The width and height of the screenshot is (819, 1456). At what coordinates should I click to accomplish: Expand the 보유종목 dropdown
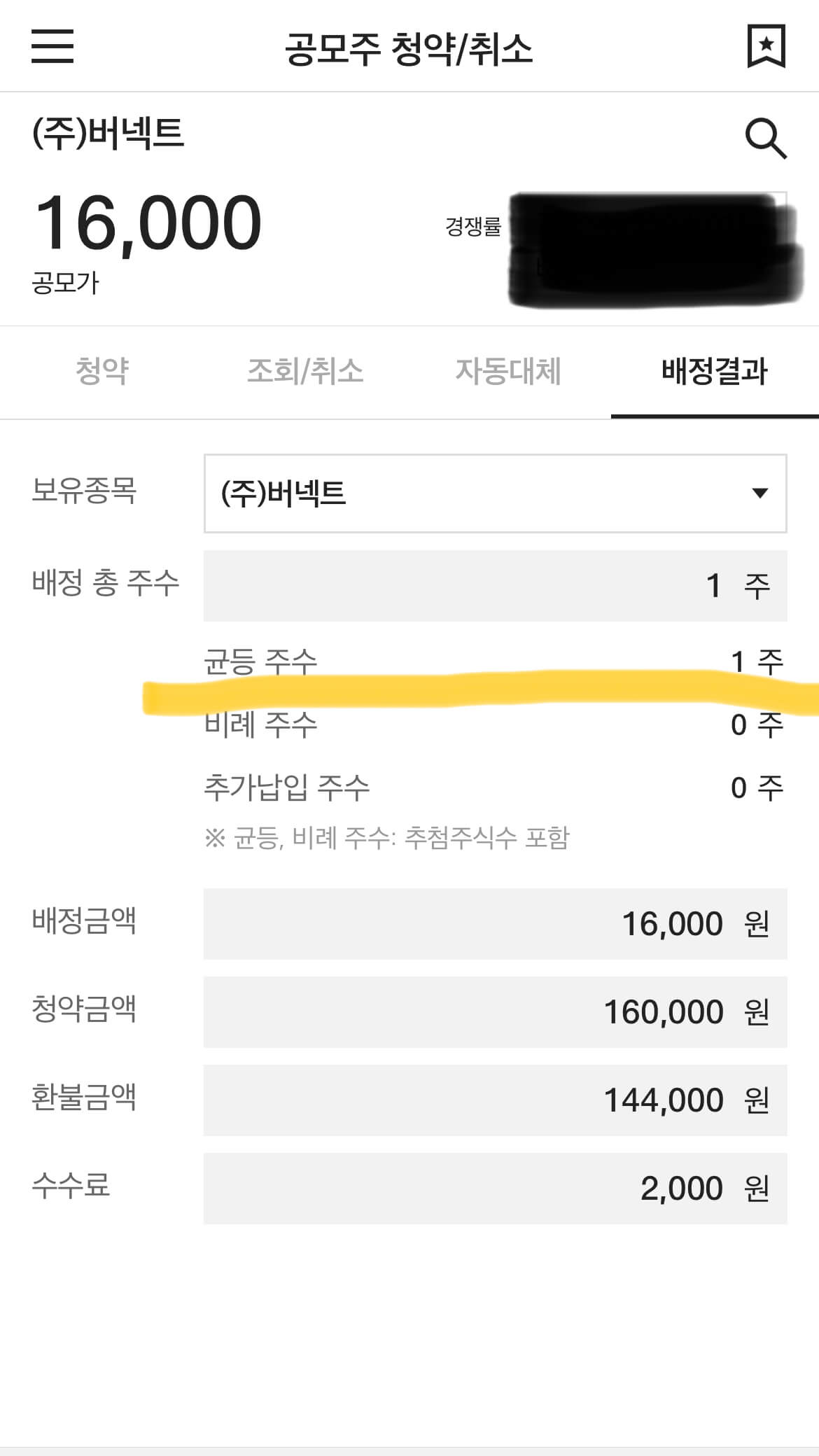point(495,493)
